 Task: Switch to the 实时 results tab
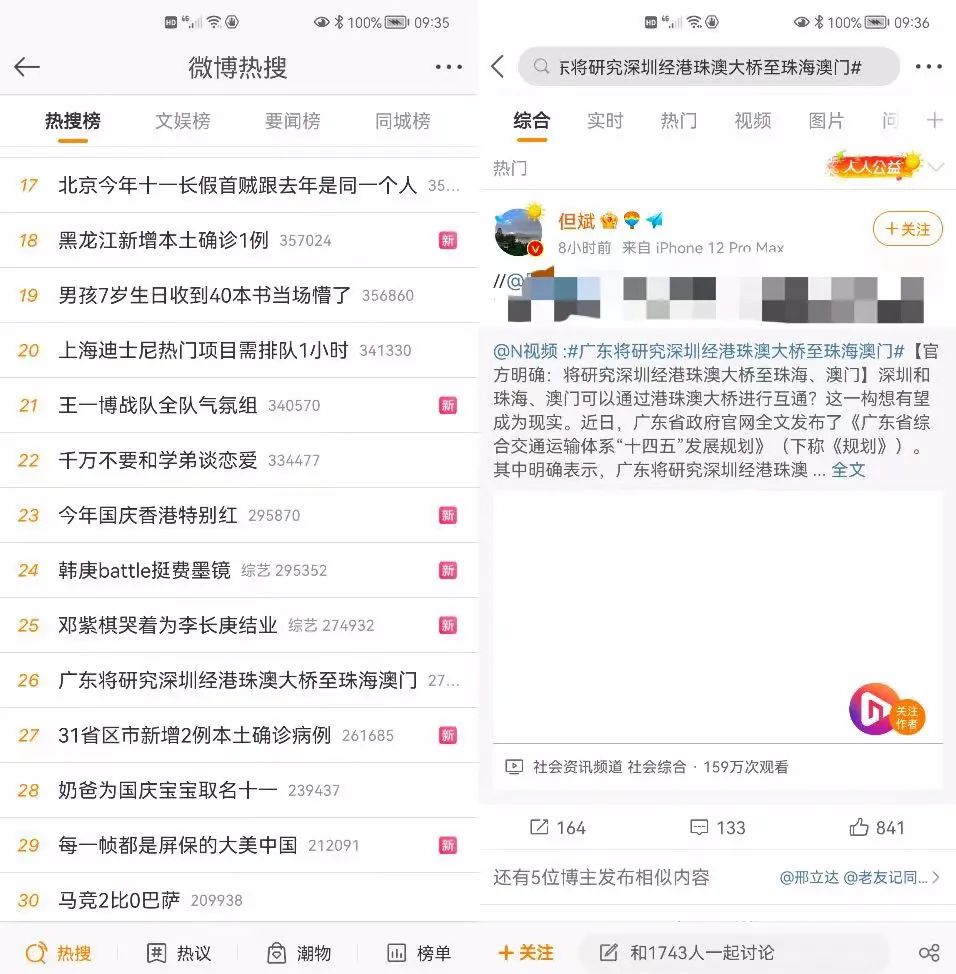[x=605, y=121]
